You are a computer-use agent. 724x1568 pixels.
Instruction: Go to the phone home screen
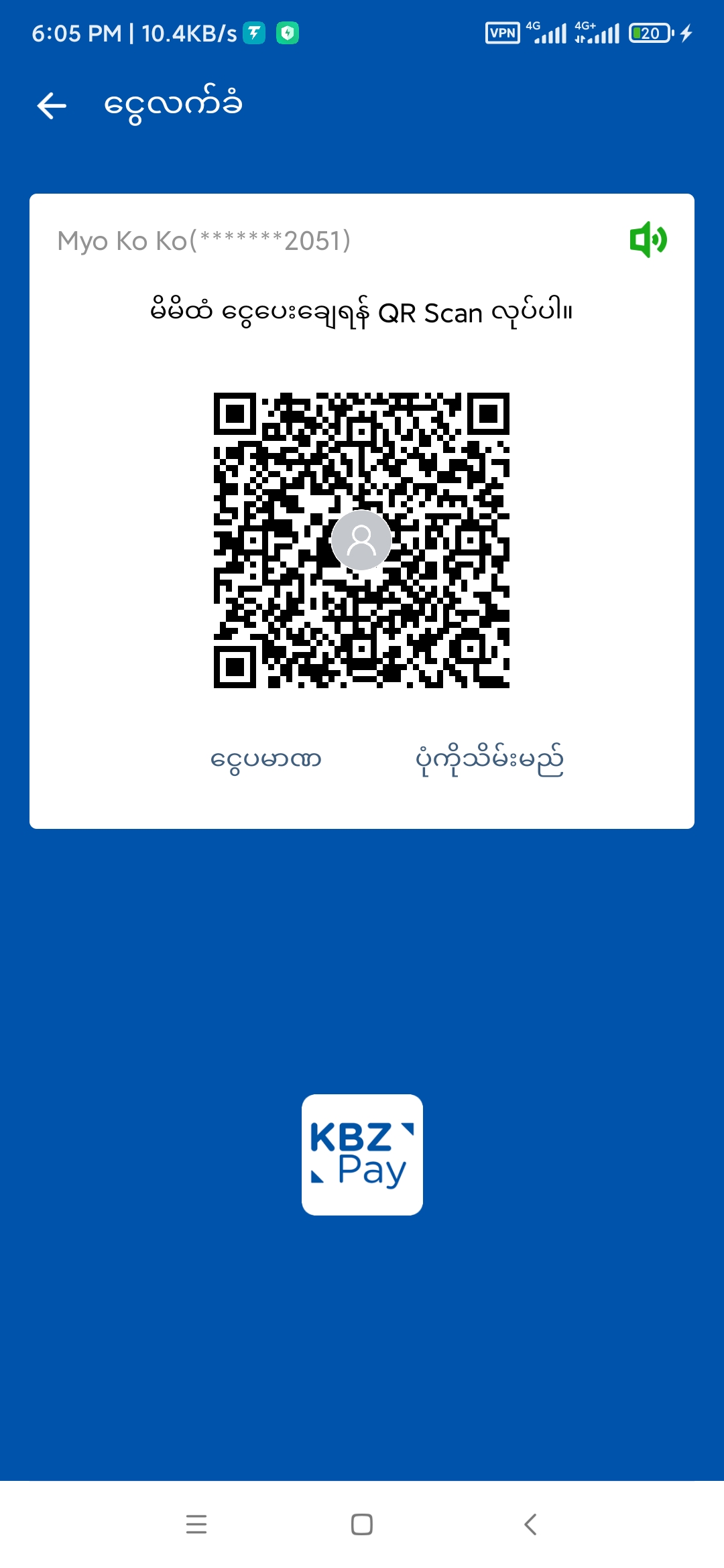point(362,1524)
